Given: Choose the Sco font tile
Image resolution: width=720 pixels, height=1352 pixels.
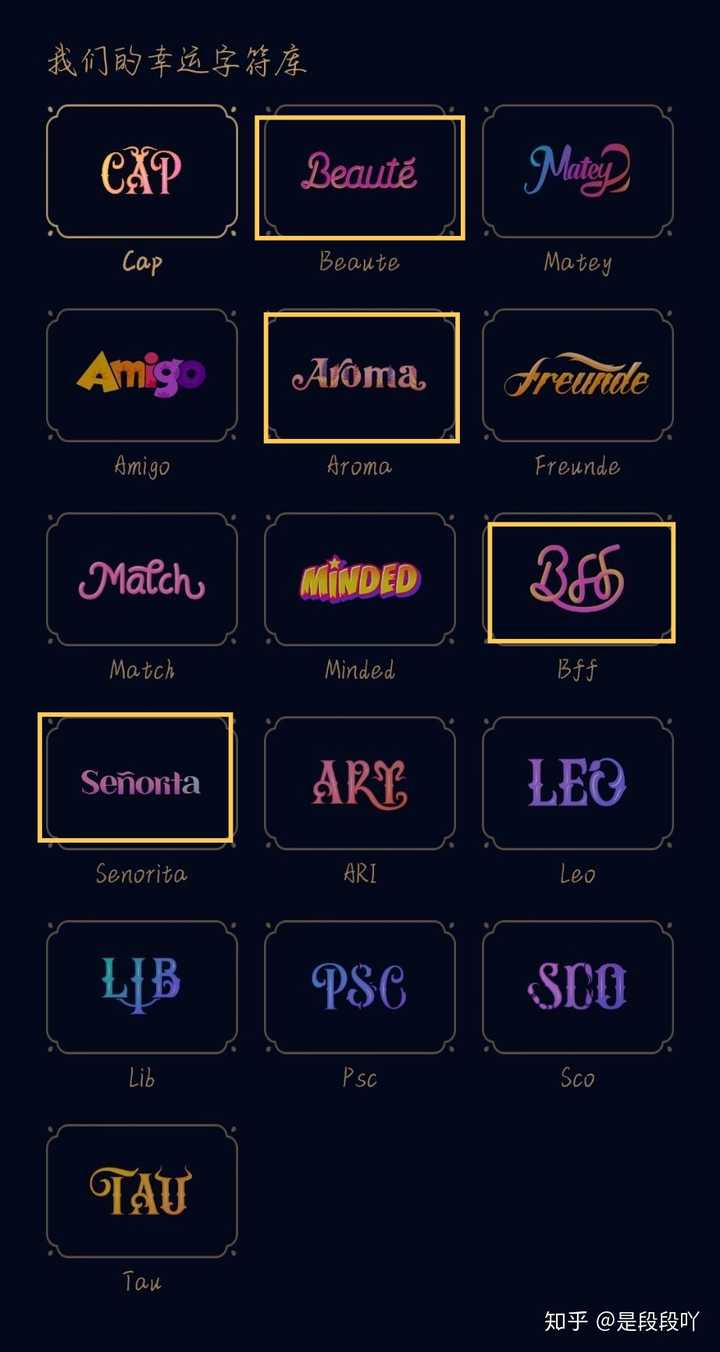Looking at the screenshot, I should (577, 987).
